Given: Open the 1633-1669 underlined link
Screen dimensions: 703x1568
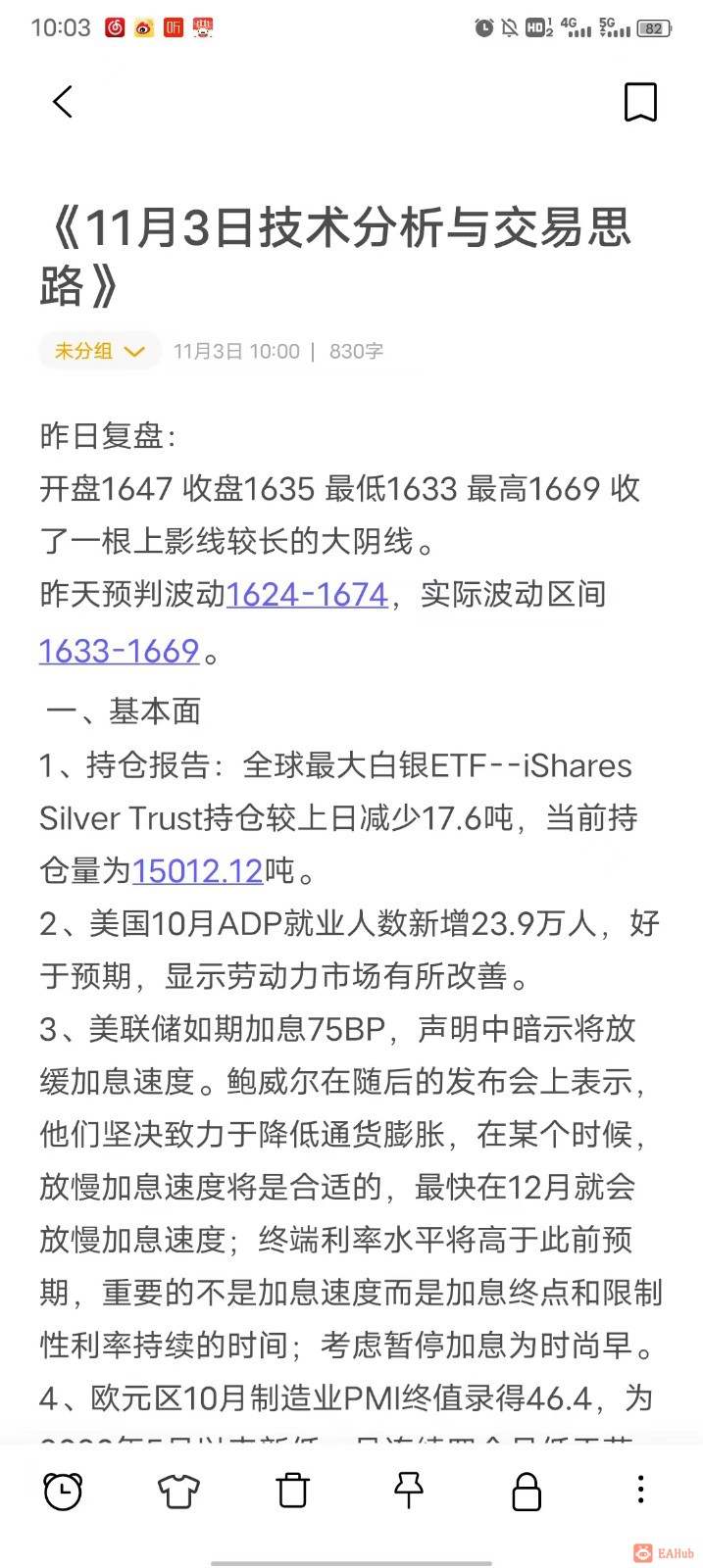Looking at the screenshot, I should [120, 651].
